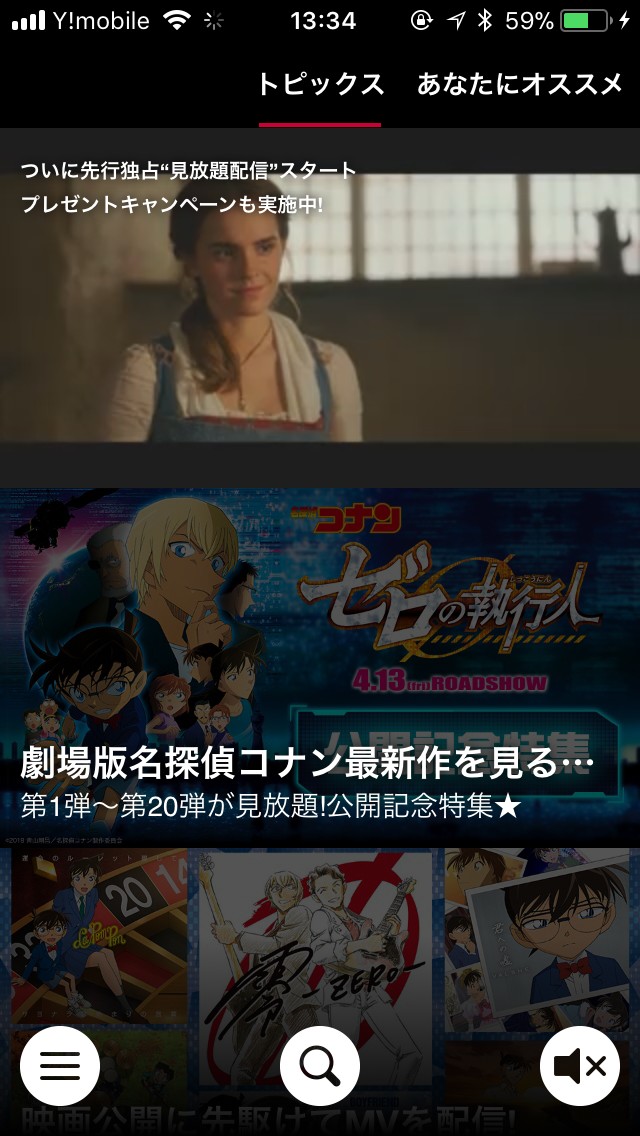
Task: Open the hamburger menu
Action: (60, 1066)
